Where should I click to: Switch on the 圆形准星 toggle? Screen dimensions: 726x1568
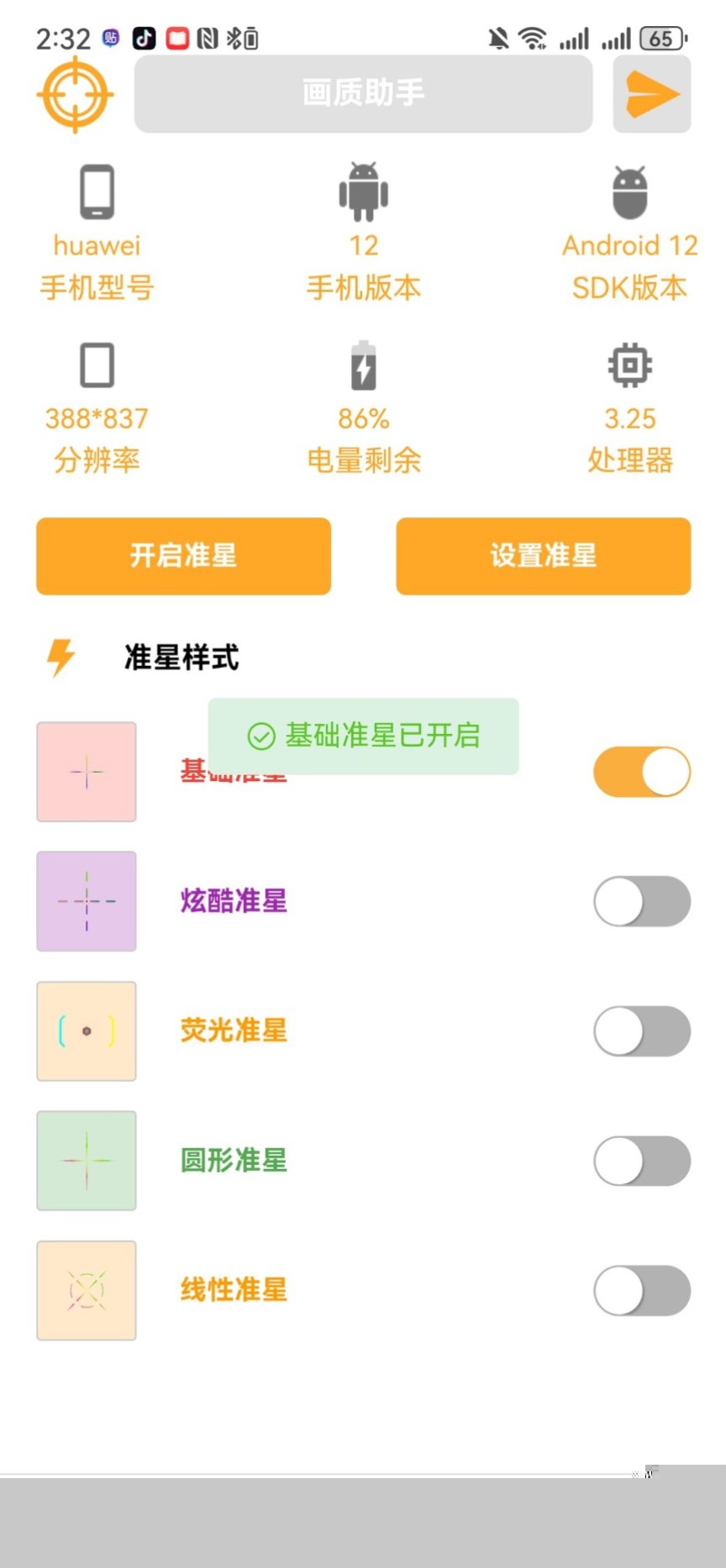click(642, 1161)
